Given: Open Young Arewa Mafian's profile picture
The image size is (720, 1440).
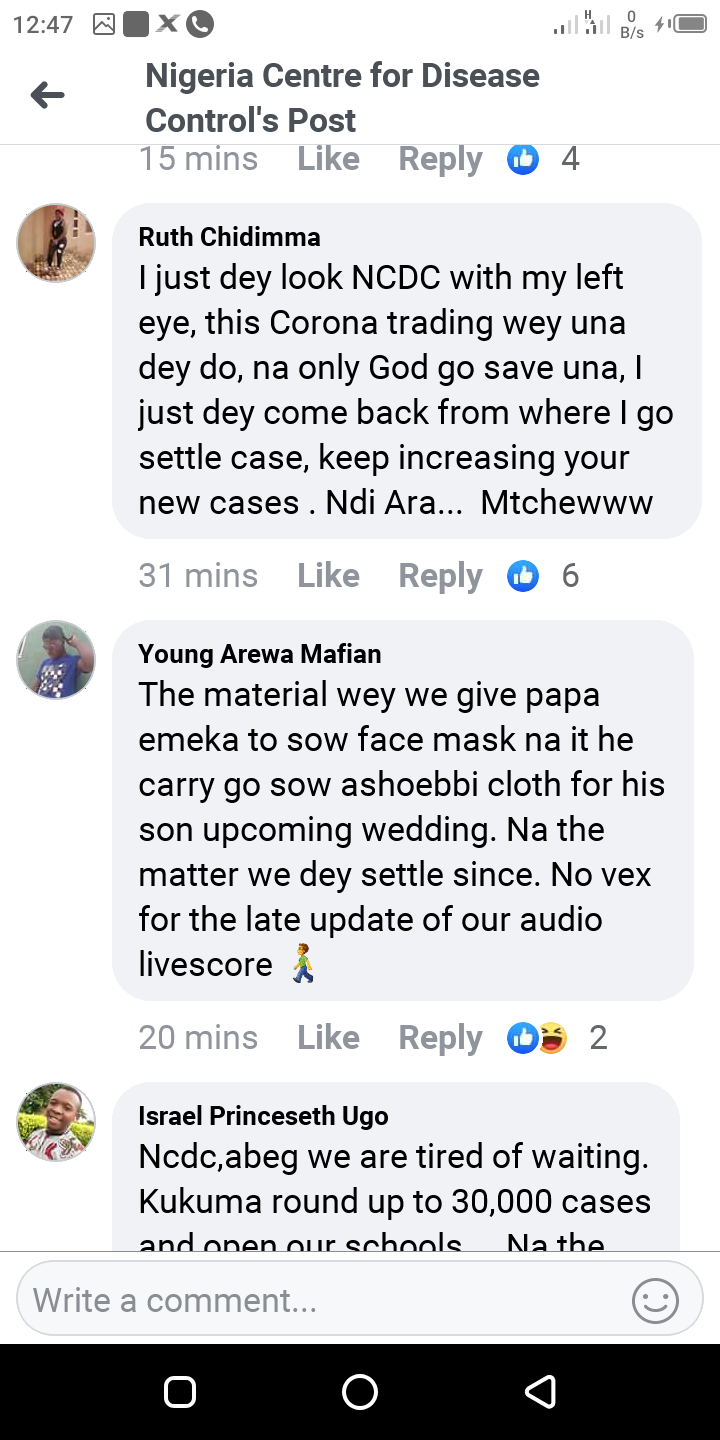Looking at the screenshot, I should point(56,659).
